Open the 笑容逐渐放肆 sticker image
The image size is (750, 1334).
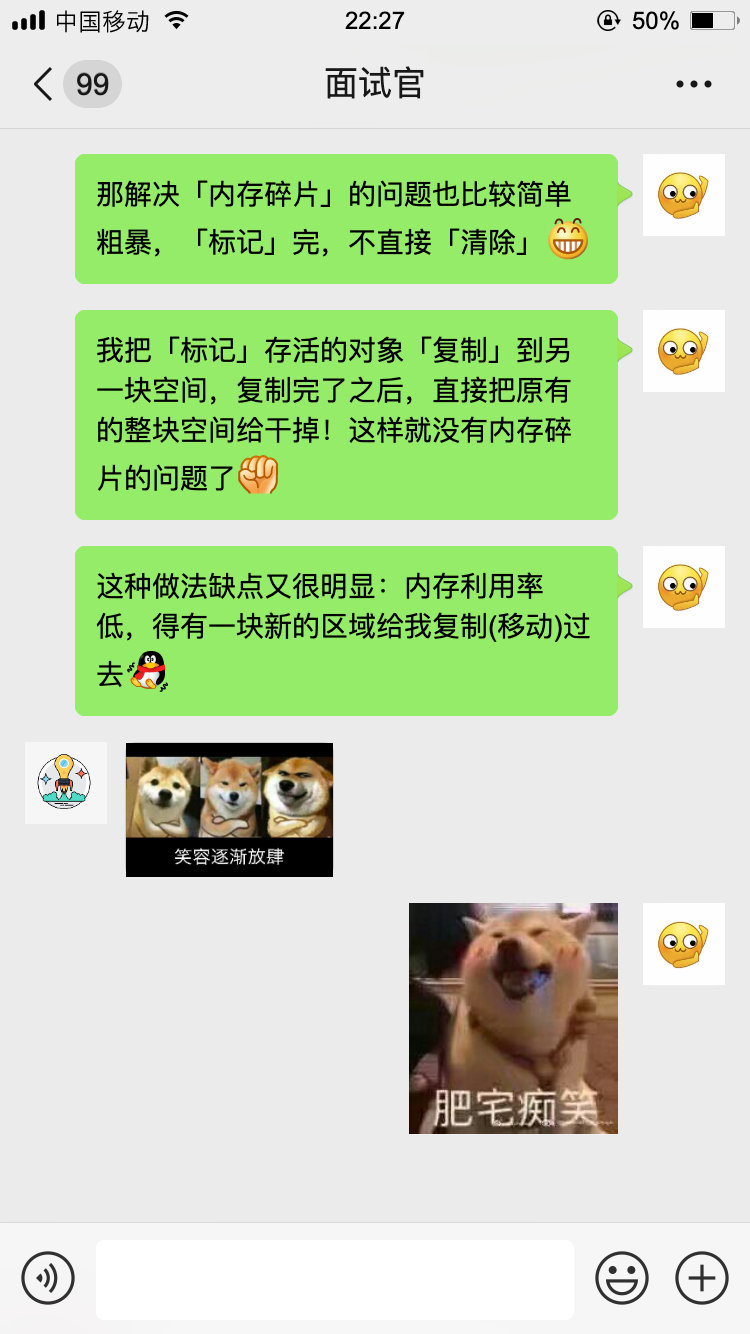tap(229, 809)
